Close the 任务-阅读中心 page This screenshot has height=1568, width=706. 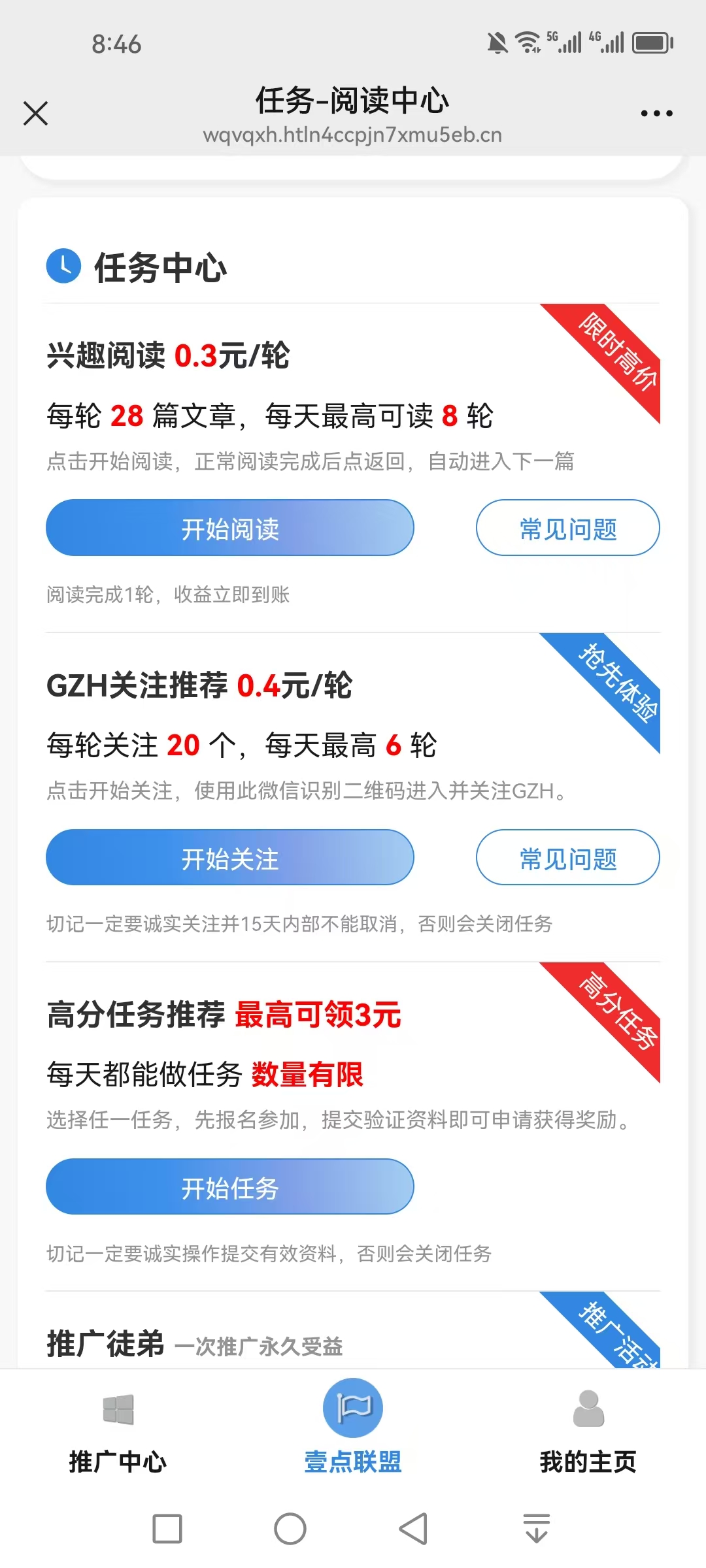(35, 113)
